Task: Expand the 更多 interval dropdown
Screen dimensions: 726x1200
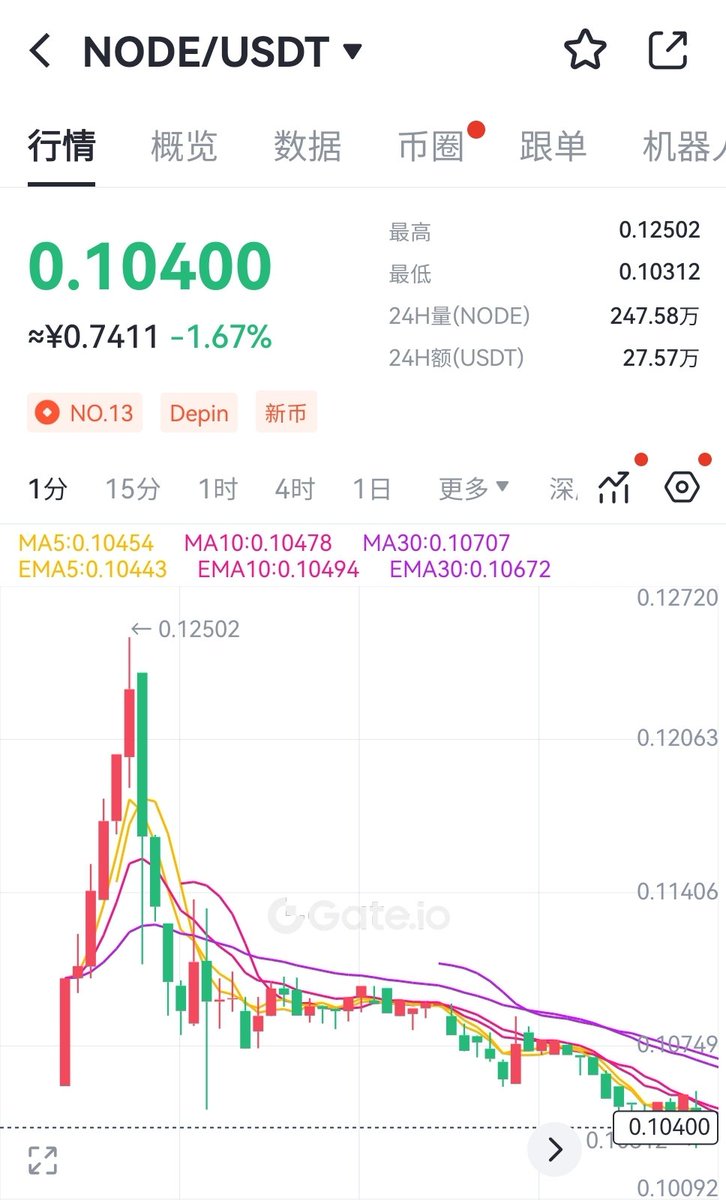Action: click(474, 489)
